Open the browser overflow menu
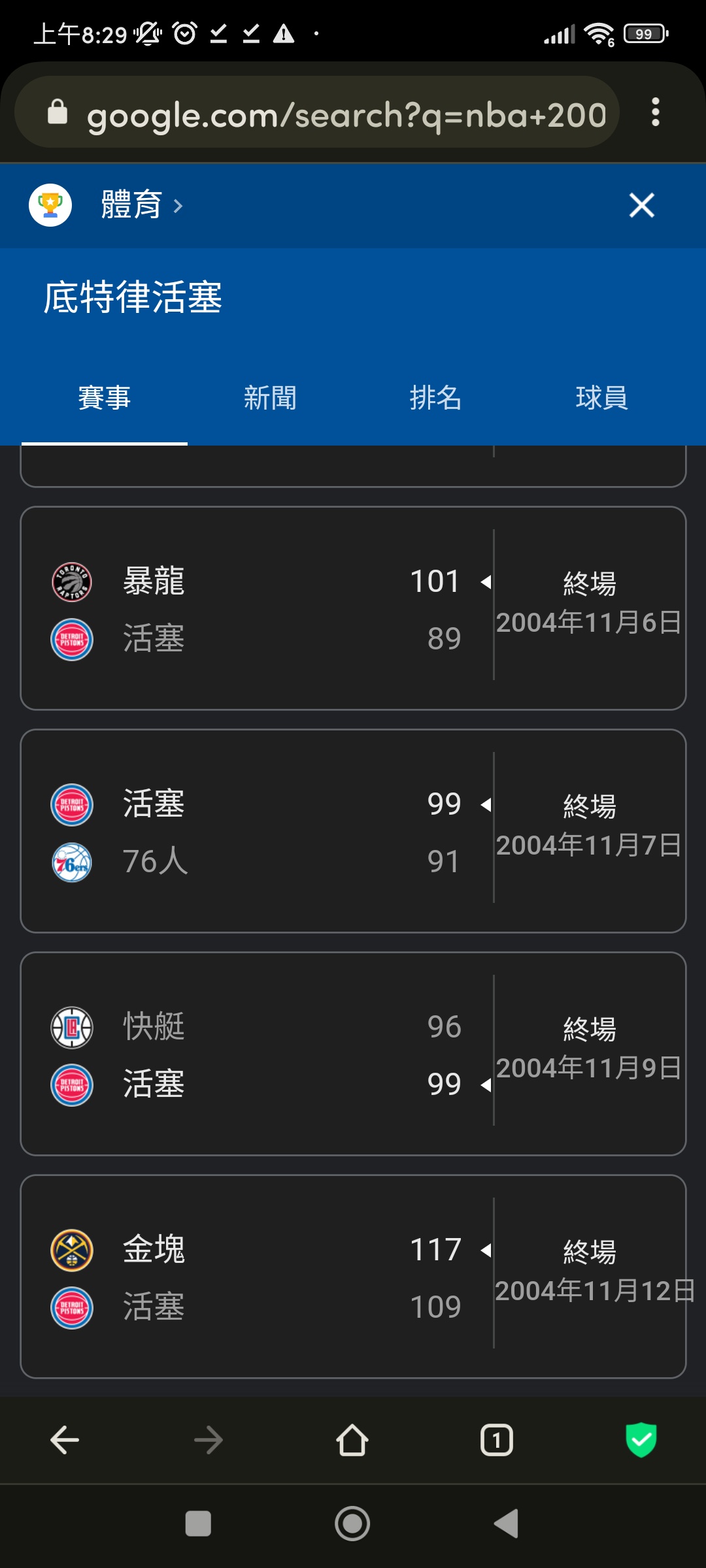706x1568 pixels. (655, 112)
